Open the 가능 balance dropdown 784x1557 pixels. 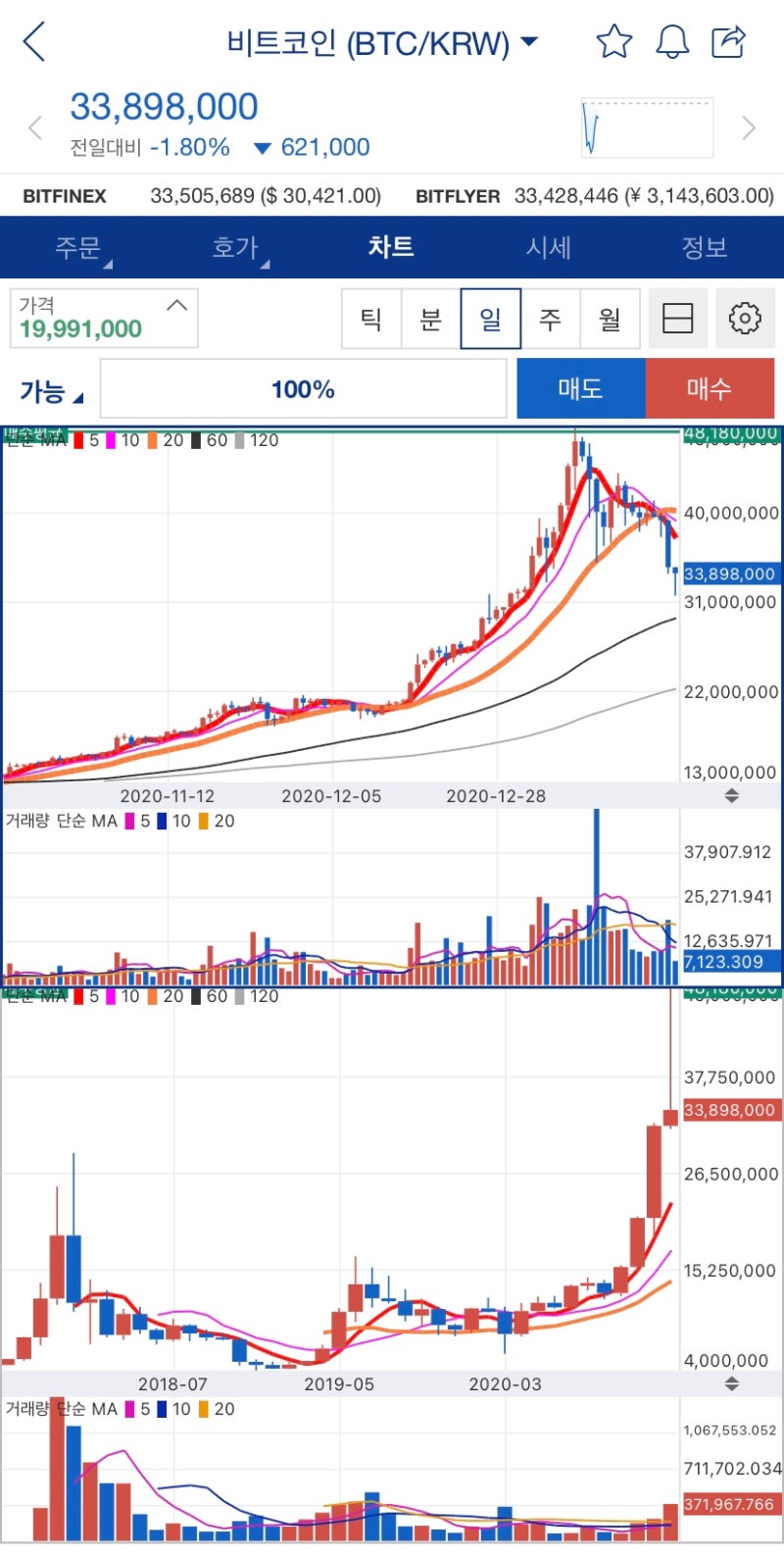click(44, 389)
